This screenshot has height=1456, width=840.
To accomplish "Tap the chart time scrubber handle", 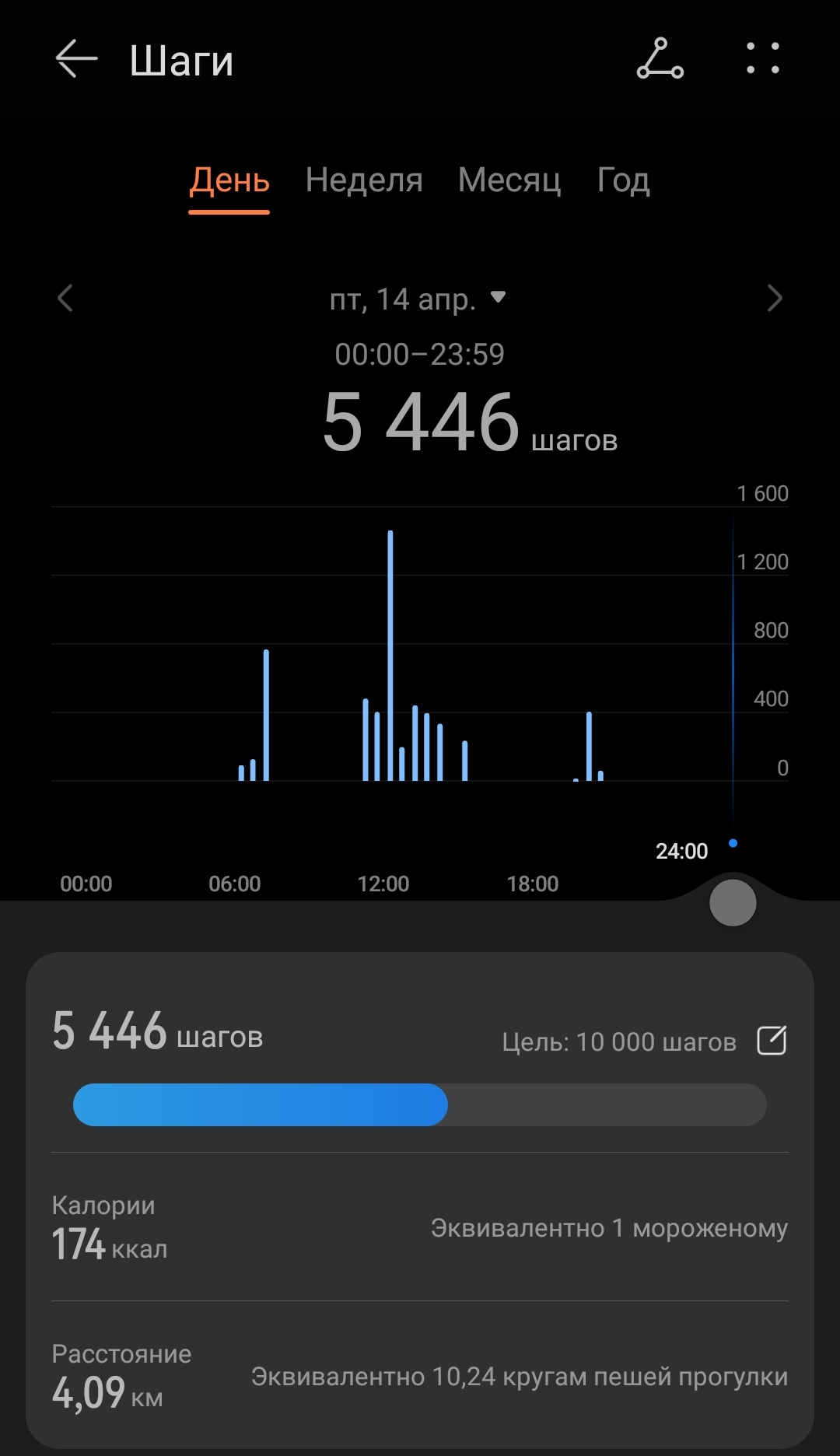I will pyautogui.click(x=733, y=903).
